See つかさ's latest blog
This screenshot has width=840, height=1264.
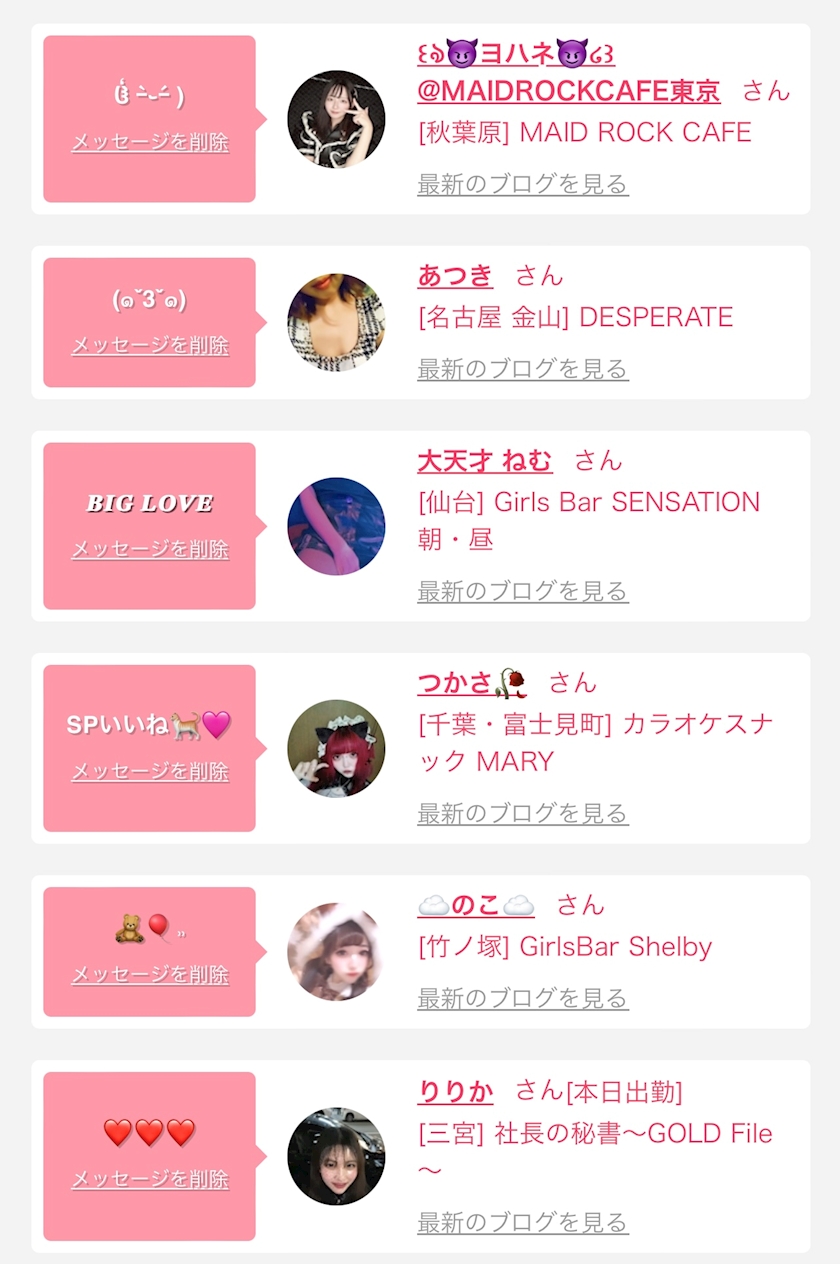pos(522,813)
